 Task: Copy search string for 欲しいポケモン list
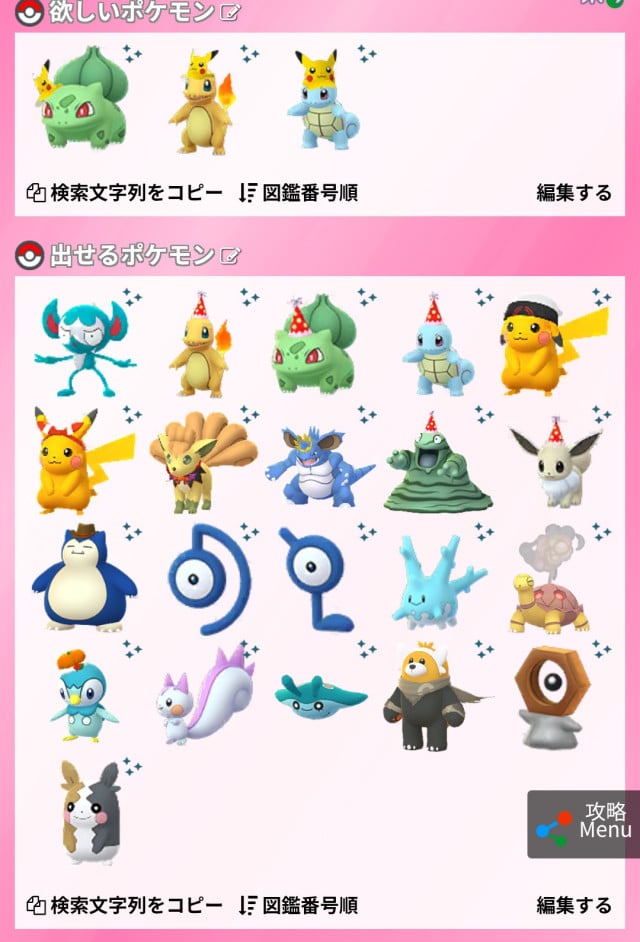[x=125, y=193]
